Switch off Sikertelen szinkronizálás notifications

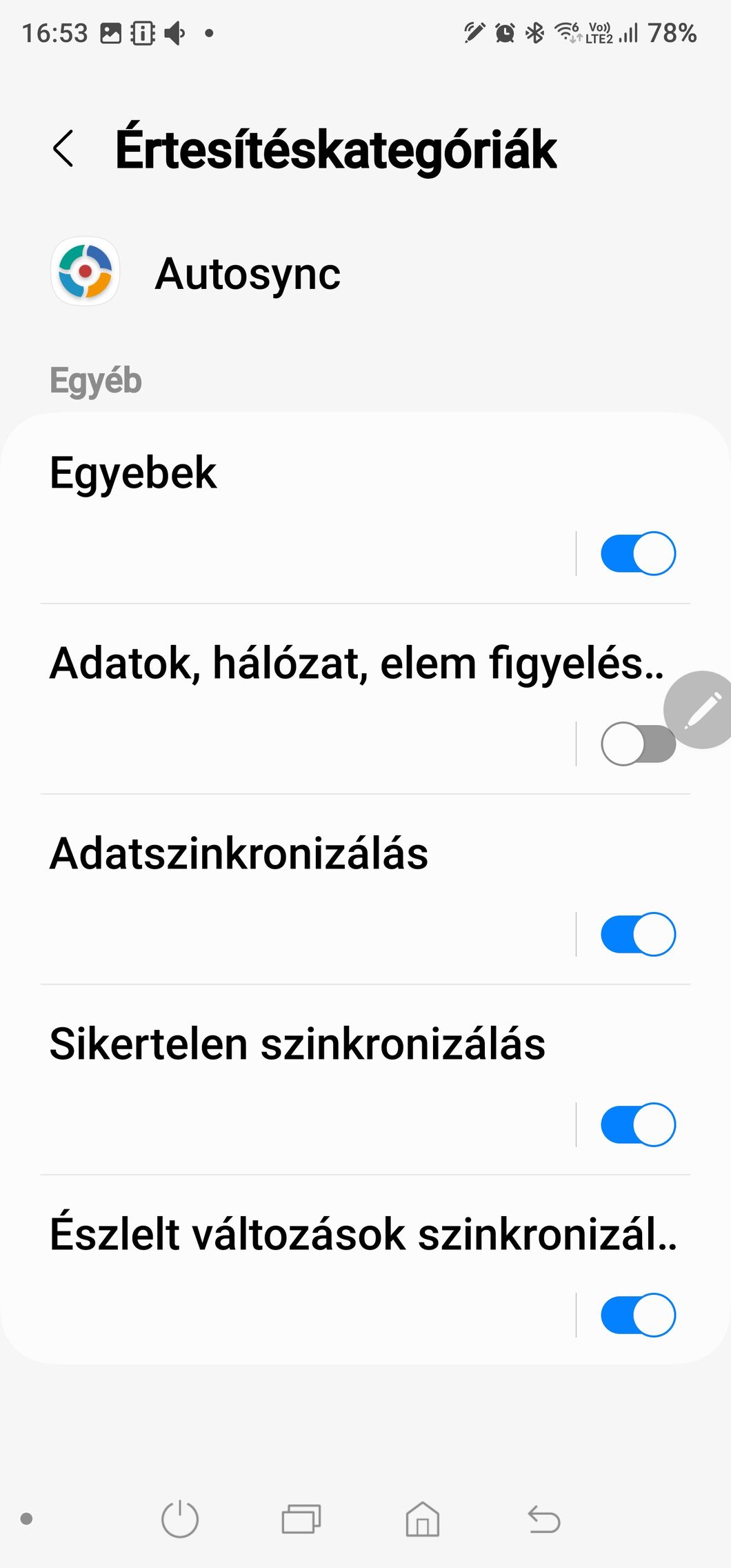coord(638,1124)
